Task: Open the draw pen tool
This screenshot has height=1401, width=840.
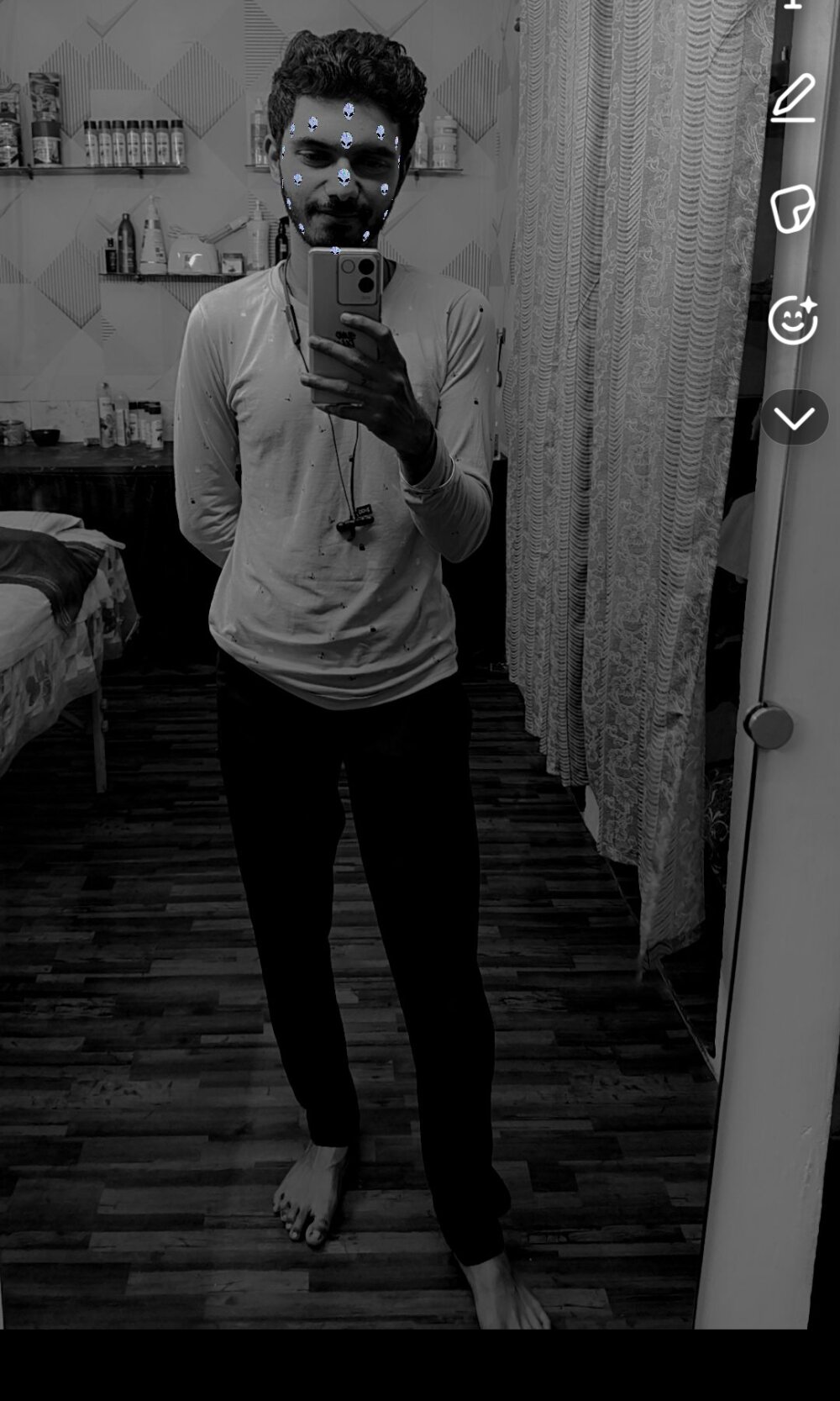Action: (x=793, y=98)
